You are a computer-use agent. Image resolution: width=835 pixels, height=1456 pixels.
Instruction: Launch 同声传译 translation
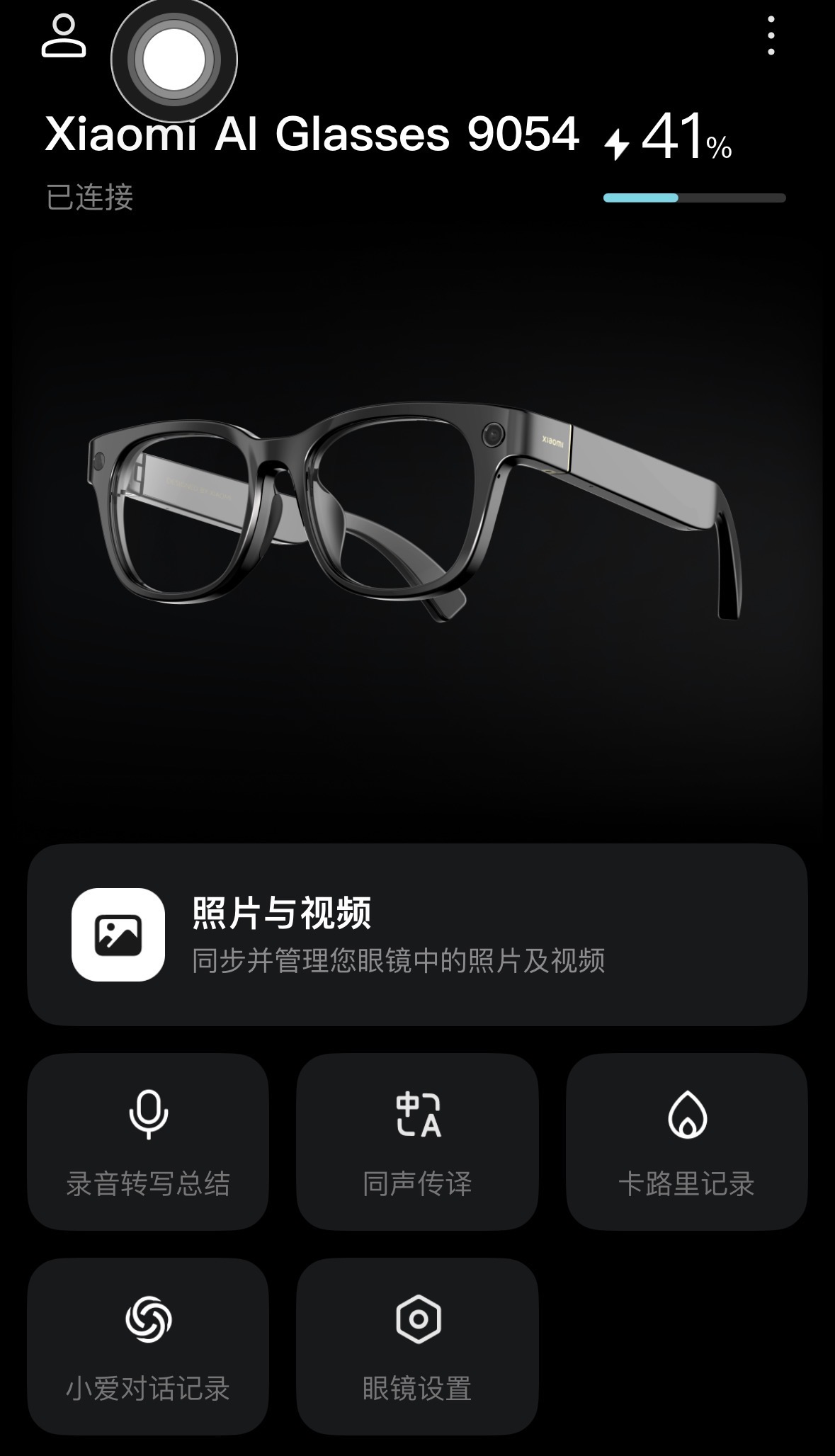pyautogui.click(x=417, y=1142)
